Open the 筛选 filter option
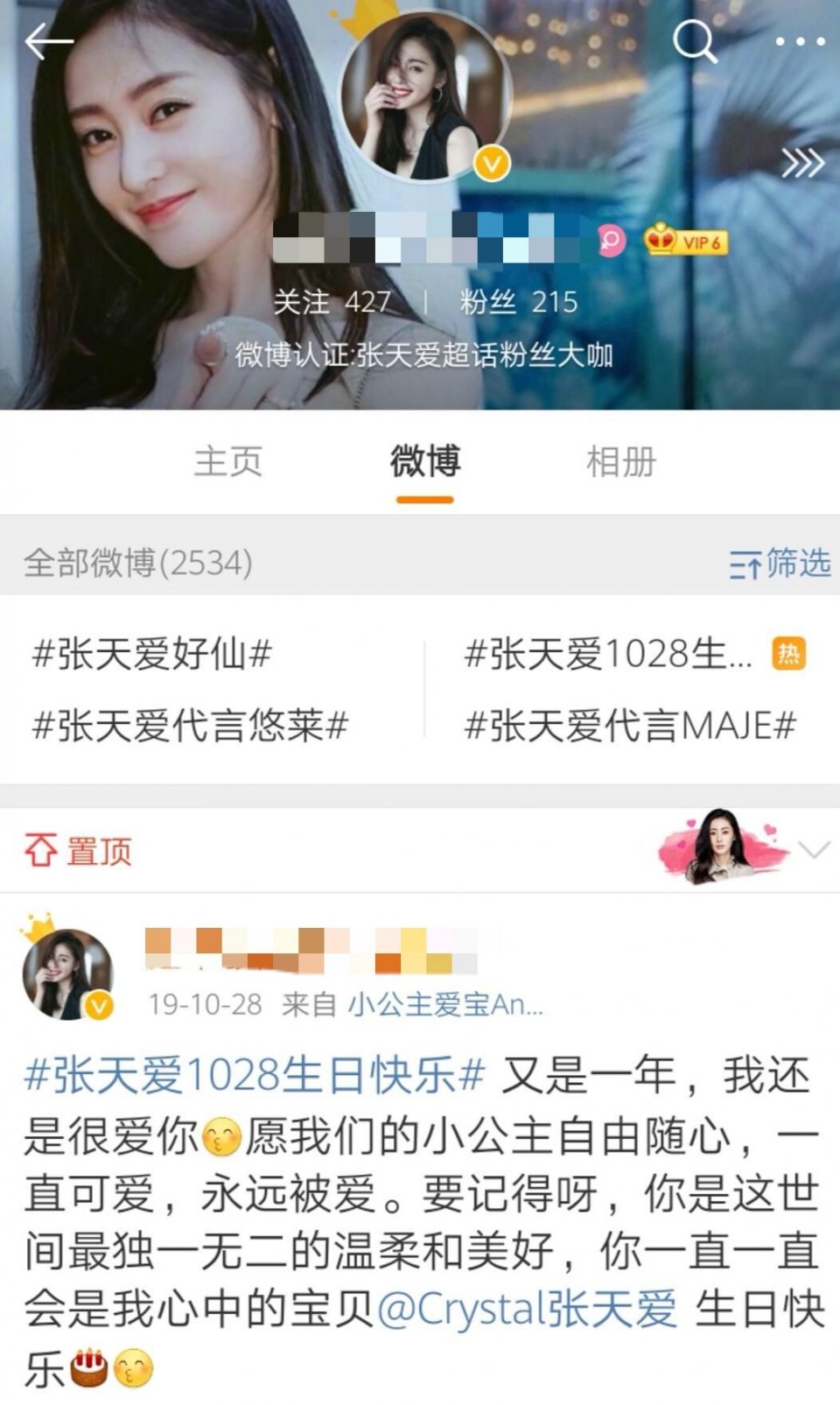840x1405 pixels. pos(780,563)
